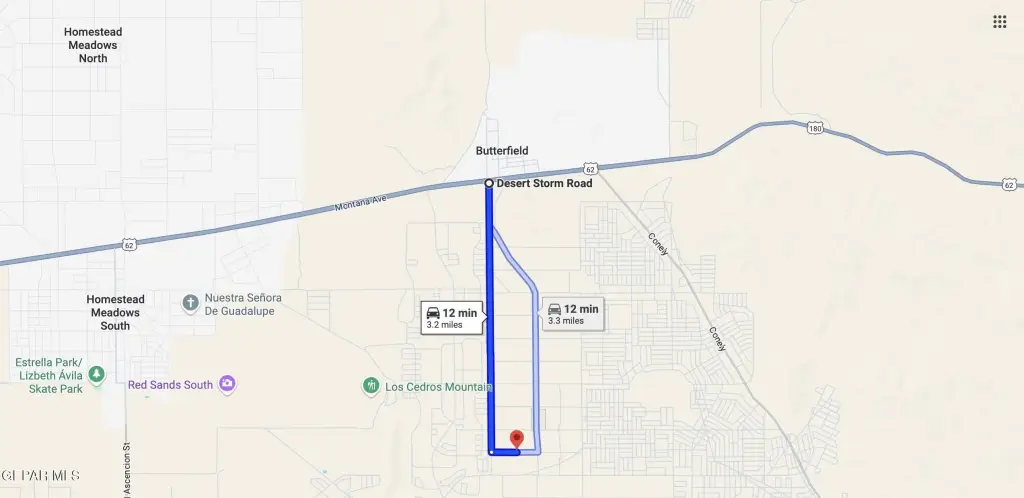Select the alternate 3.3 miles route
1024x498 pixels.
coord(573,314)
